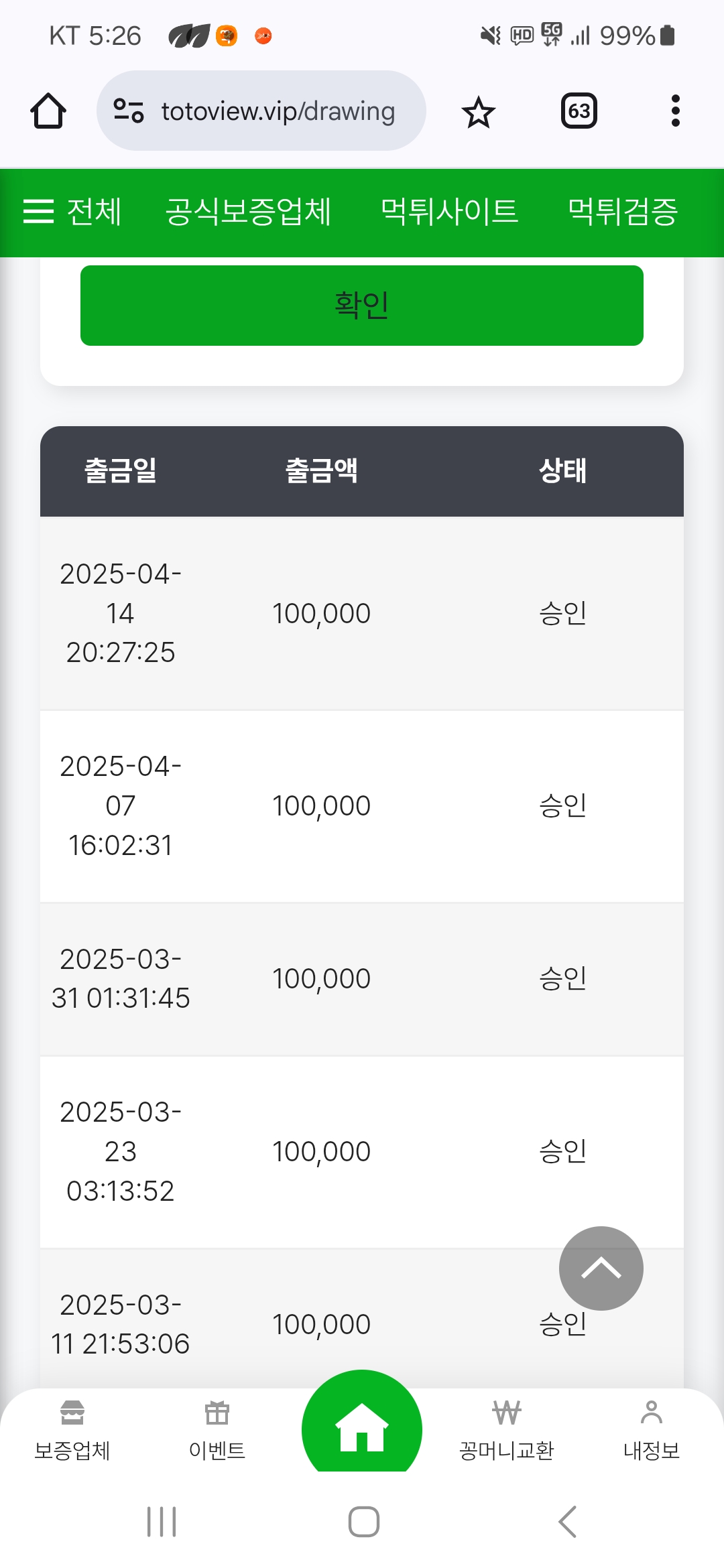Bookmark this page with the star icon

(x=478, y=111)
